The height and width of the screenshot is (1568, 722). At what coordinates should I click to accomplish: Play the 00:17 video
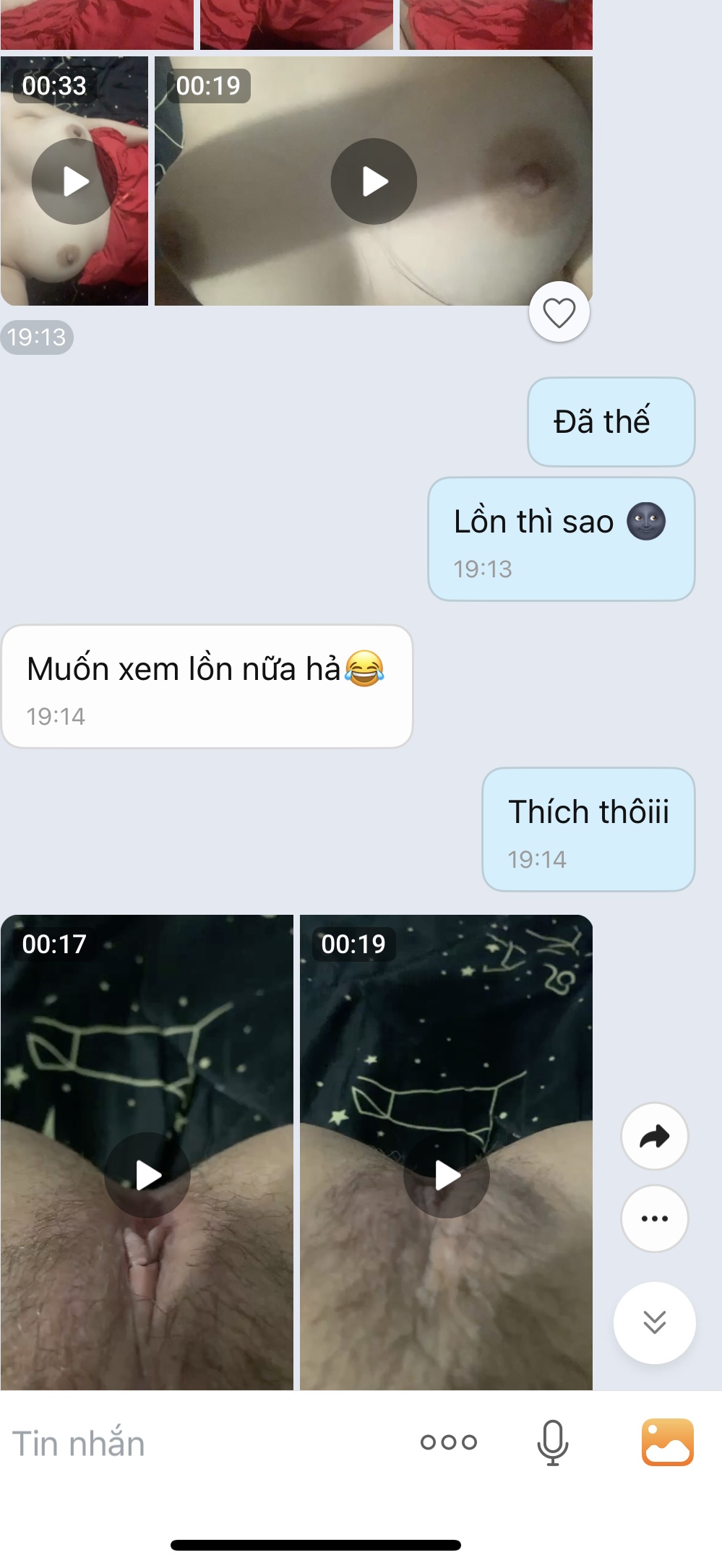pyautogui.click(x=147, y=1175)
